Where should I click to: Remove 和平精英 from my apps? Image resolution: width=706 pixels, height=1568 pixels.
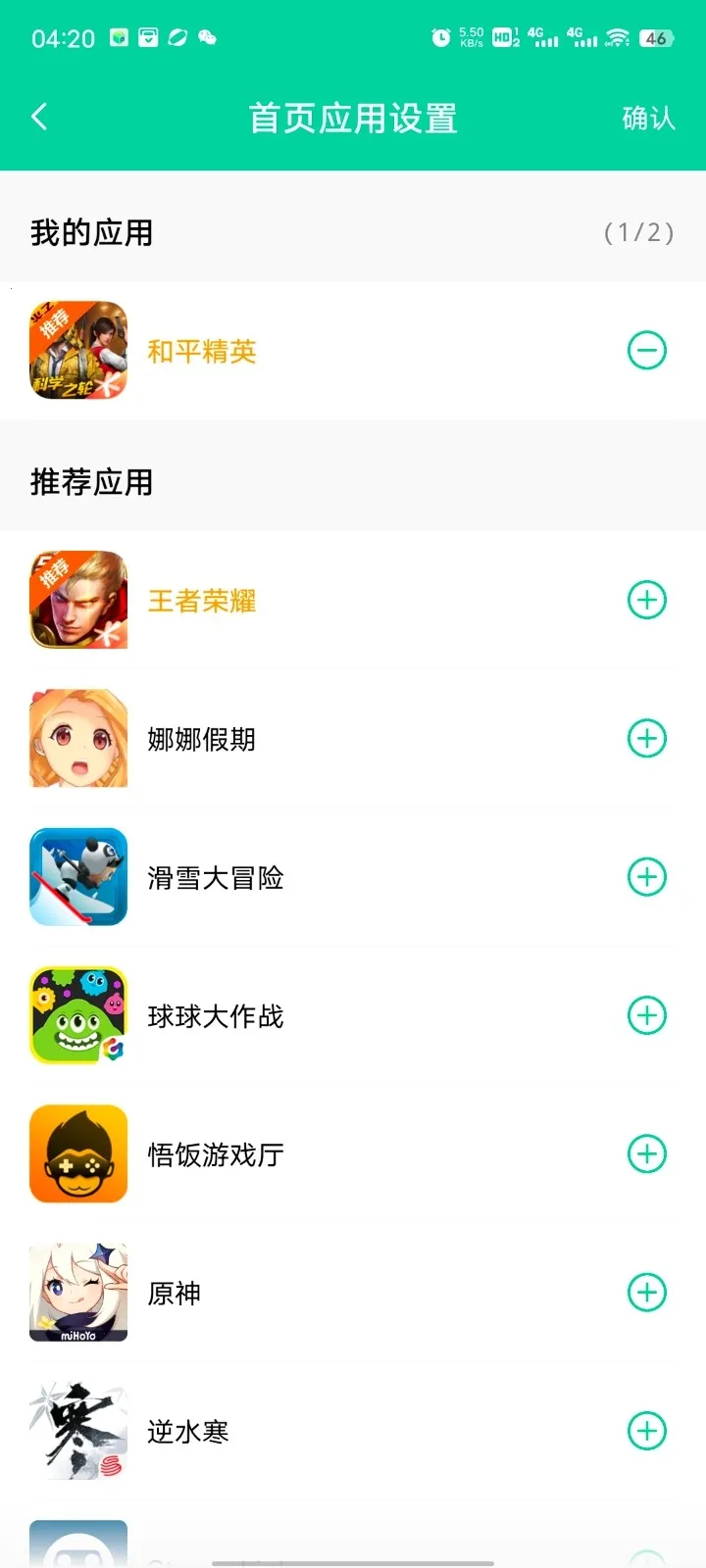646,350
